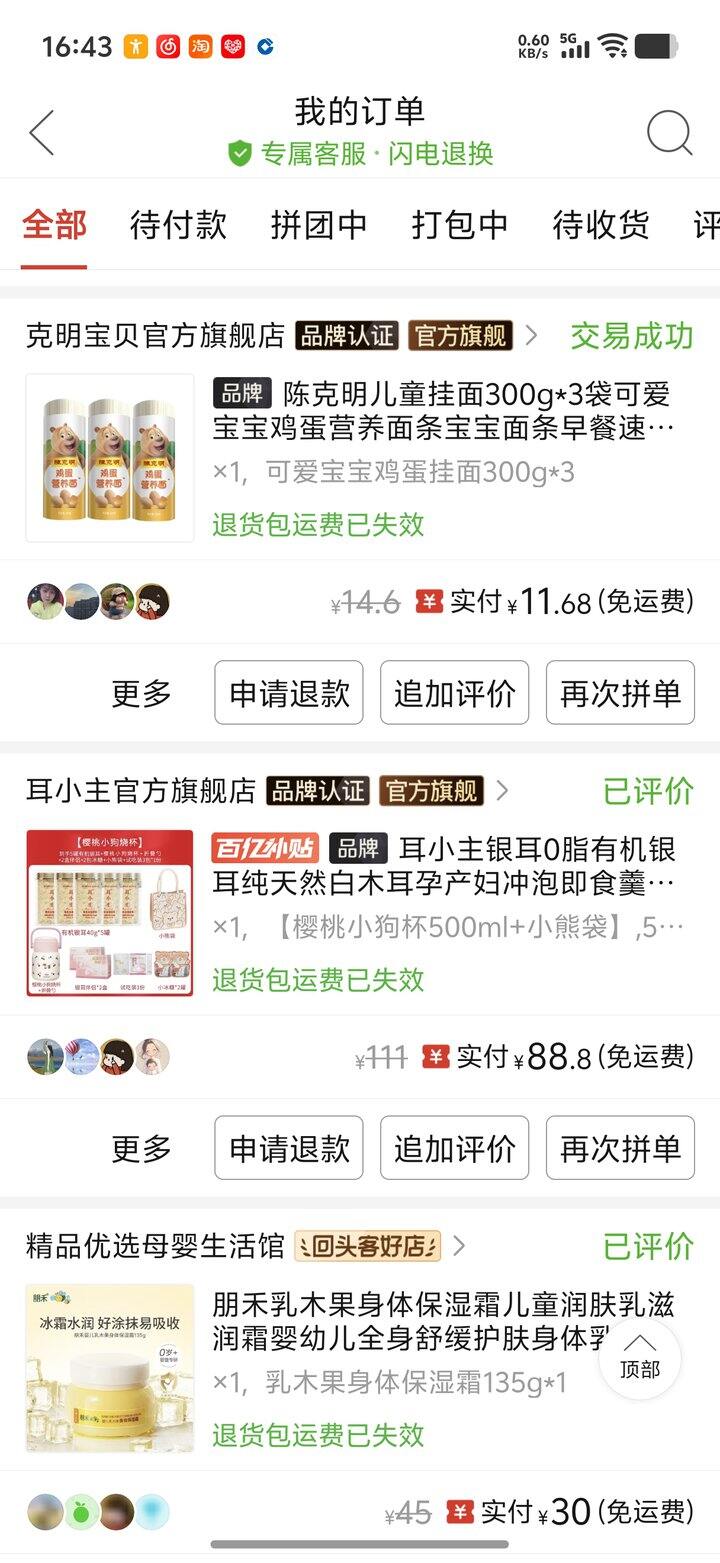Open order search magnifier icon
Image resolution: width=720 pixels, height=1563 pixels.
668,132
